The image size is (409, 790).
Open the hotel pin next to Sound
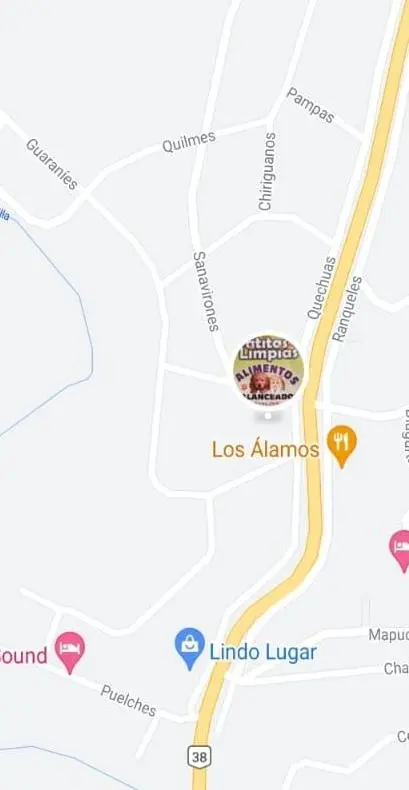(70, 652)
